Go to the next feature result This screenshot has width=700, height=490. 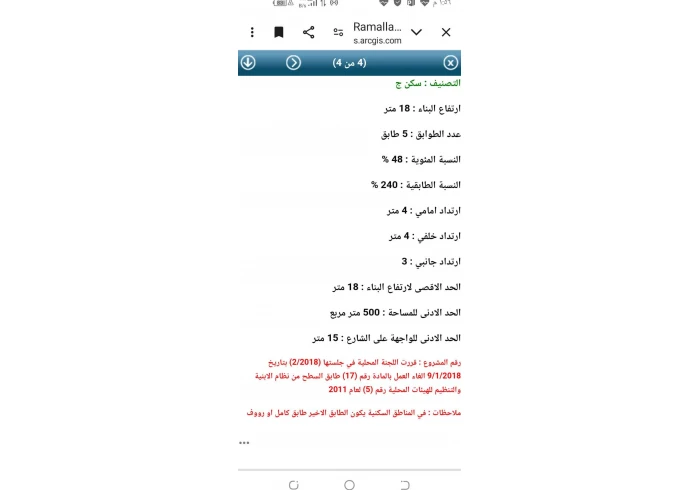point(294,63)
